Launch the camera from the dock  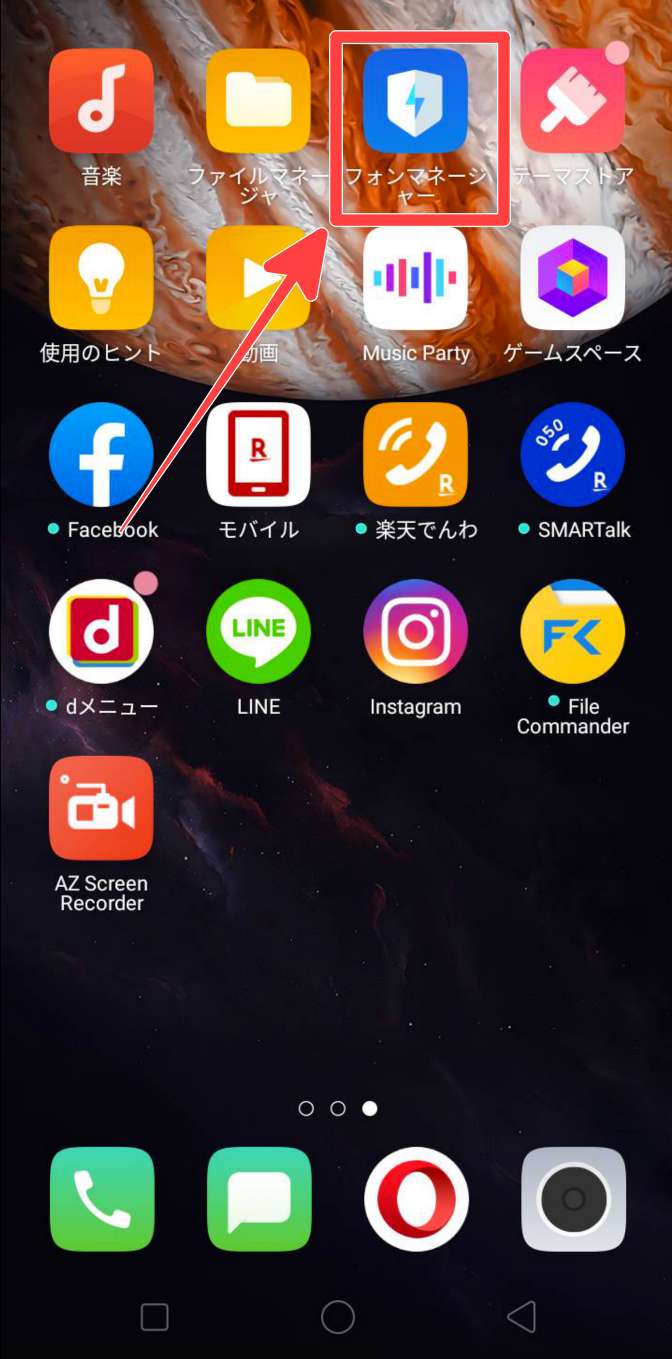coord(573,1199)
